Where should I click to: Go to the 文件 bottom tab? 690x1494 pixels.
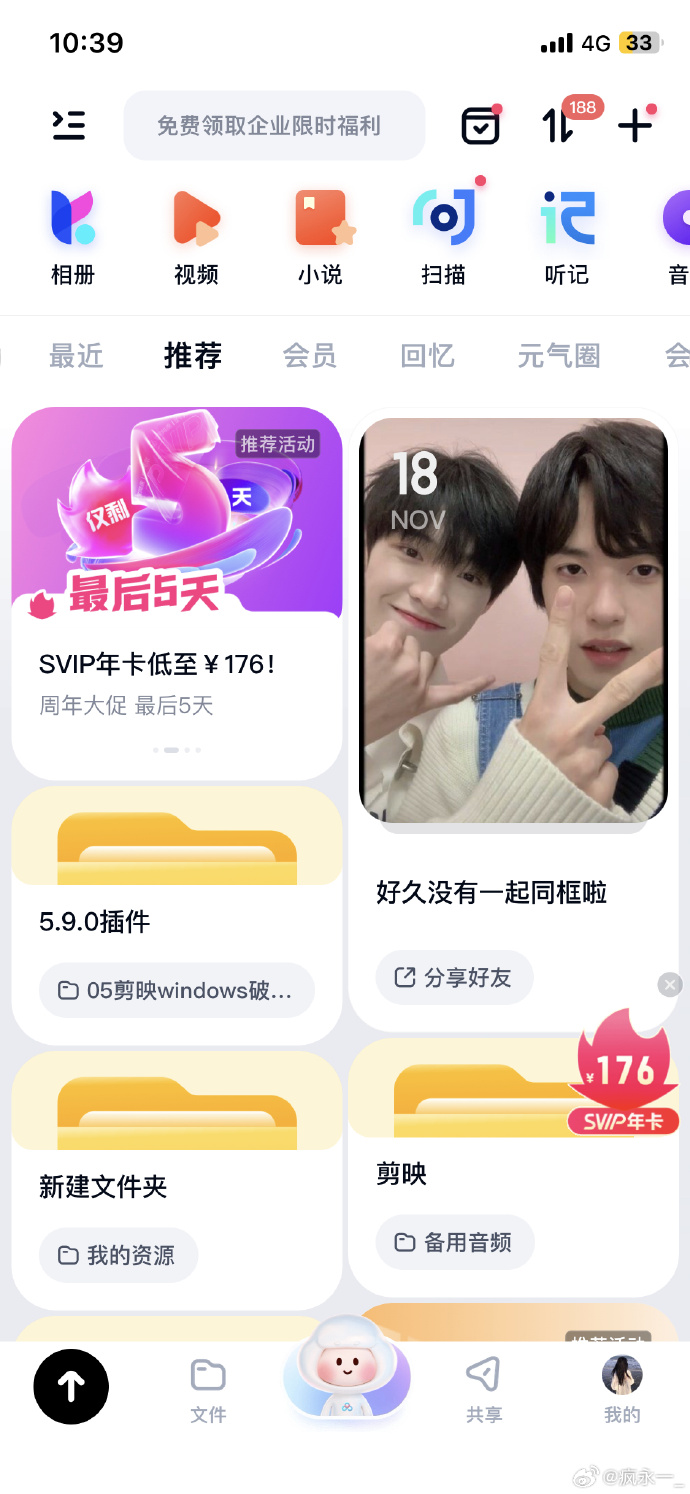coord(208,1390)
